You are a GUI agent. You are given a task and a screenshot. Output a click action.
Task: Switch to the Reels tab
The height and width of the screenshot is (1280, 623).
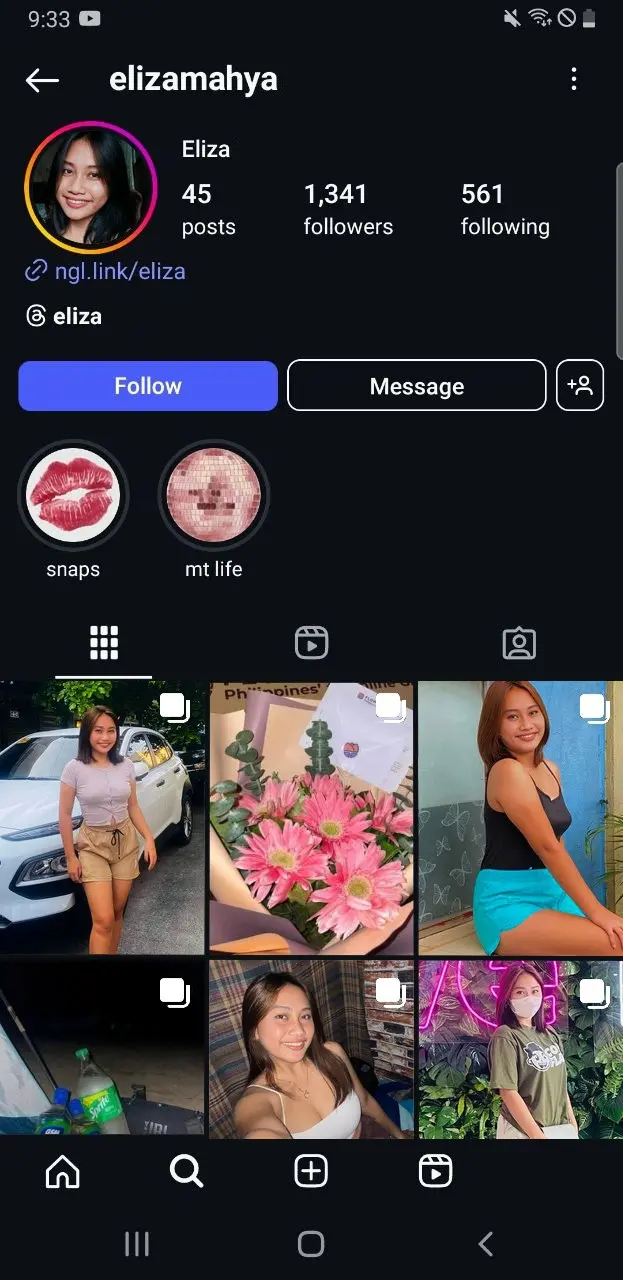[x=311, y=643]
